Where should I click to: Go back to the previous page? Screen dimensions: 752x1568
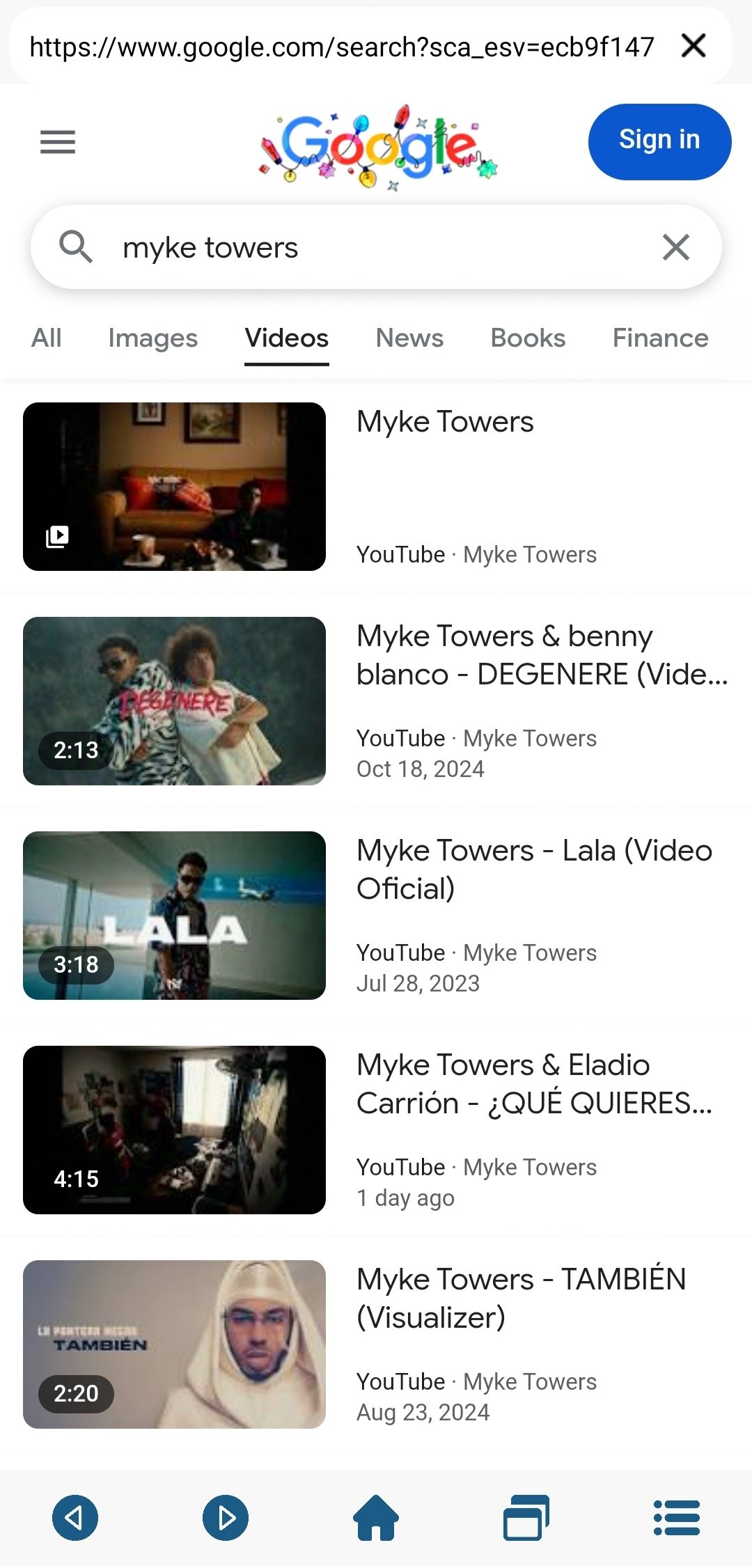click(x=75, y=1518)
